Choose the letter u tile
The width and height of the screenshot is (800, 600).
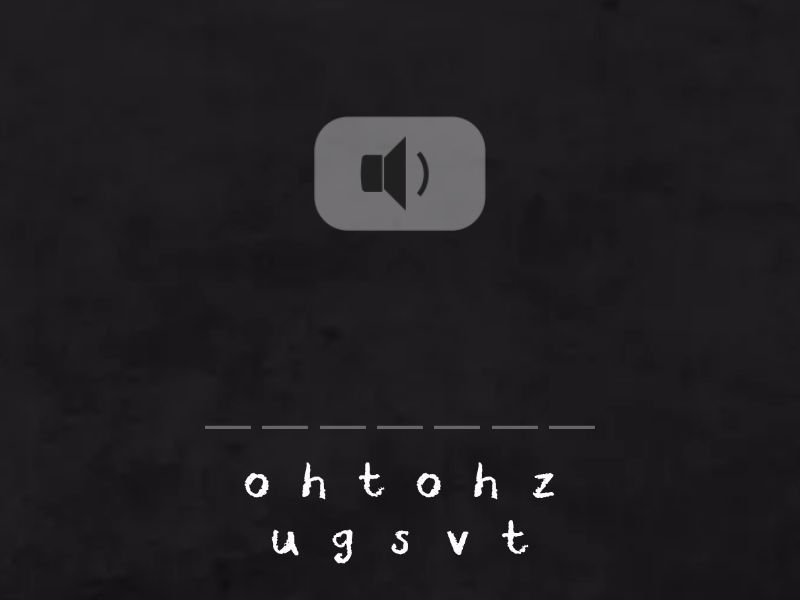click(285, 542)
